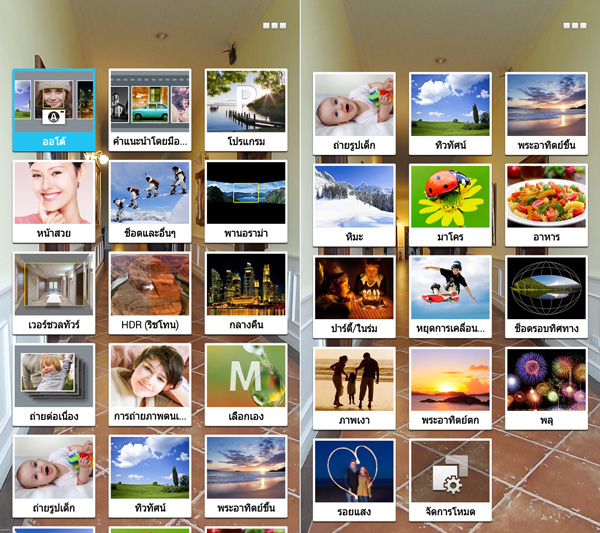Screen dimensions: 600x533
Task: Open the เวอร์ชวลทัวร์ virtual tour mode
Action: (x=54, y=292)
